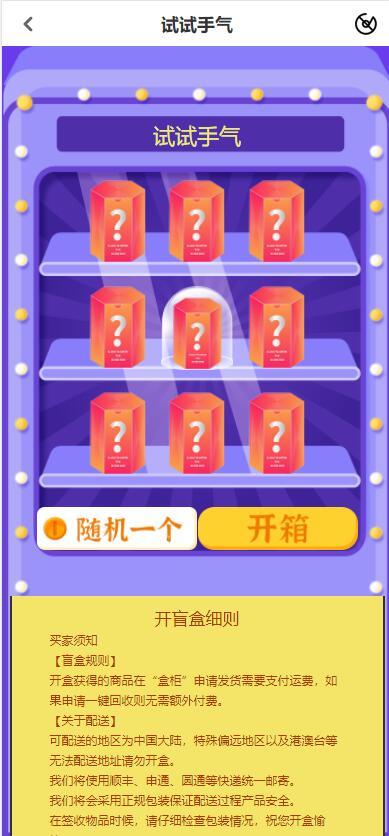
Task: Tap 随机一个 to pick a random box
Action: (x=117, y=529)
